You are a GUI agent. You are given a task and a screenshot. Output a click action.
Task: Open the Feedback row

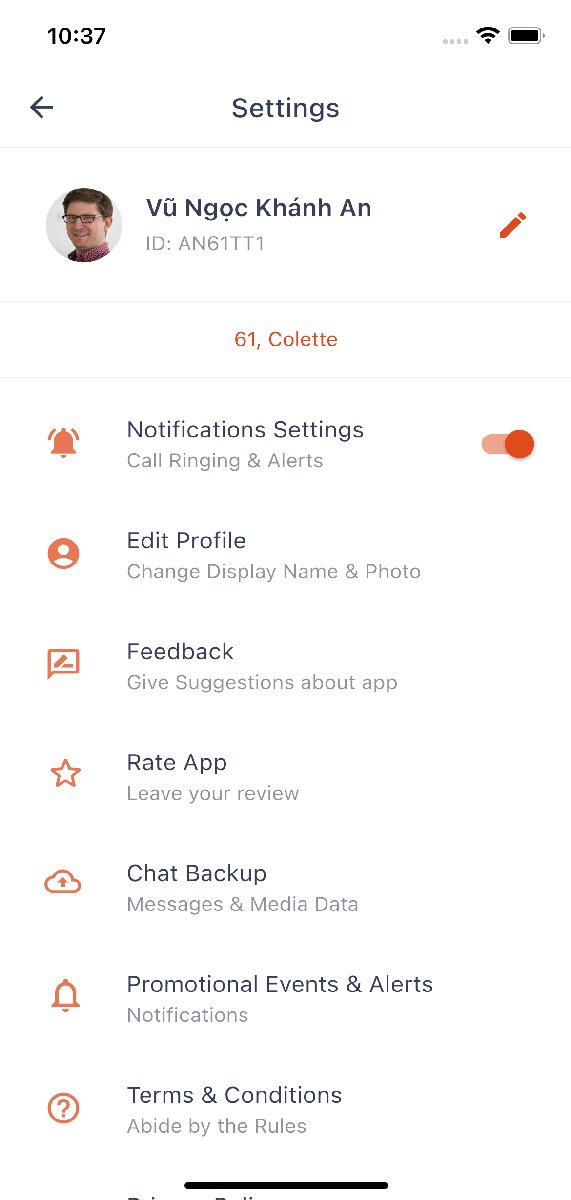tap(285, 666)
